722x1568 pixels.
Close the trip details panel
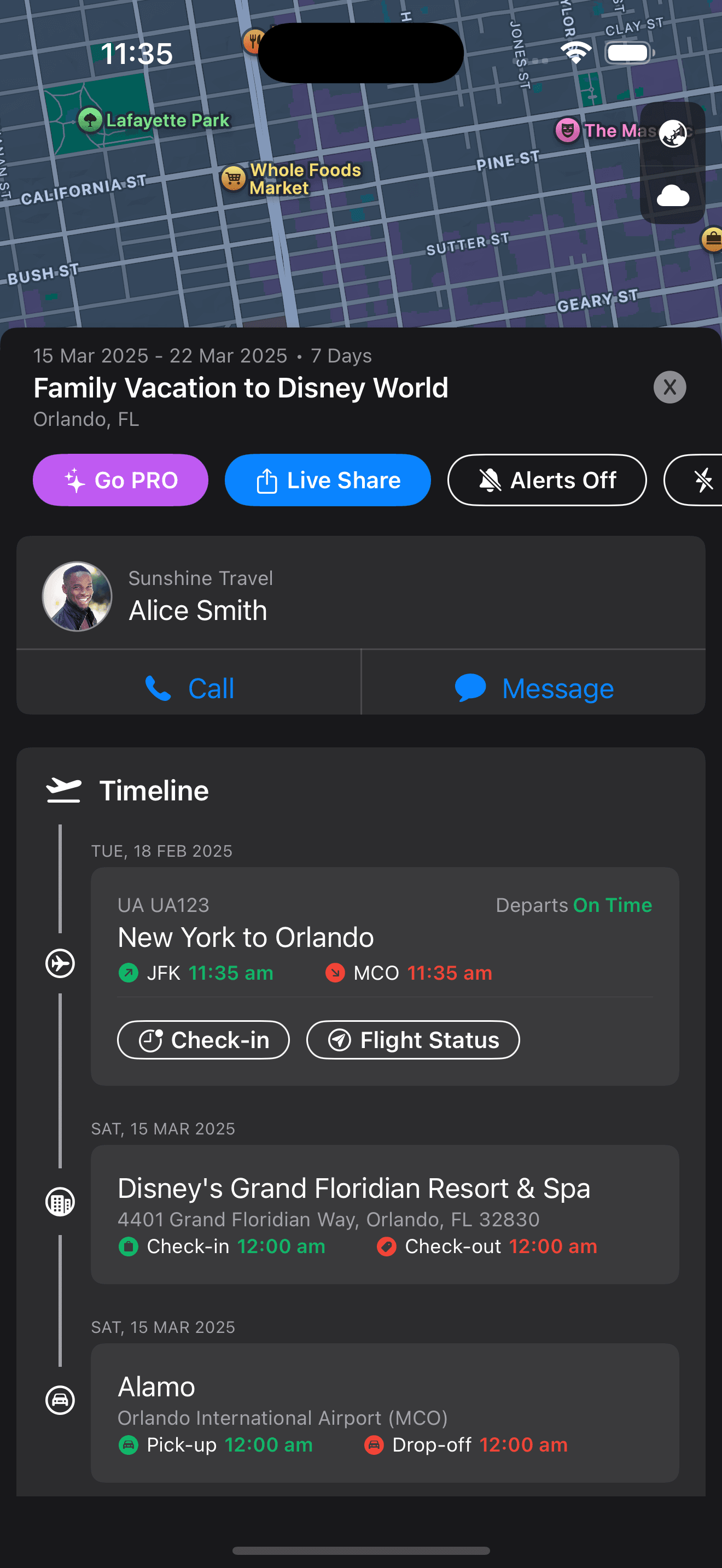click(x=669, y=387)
